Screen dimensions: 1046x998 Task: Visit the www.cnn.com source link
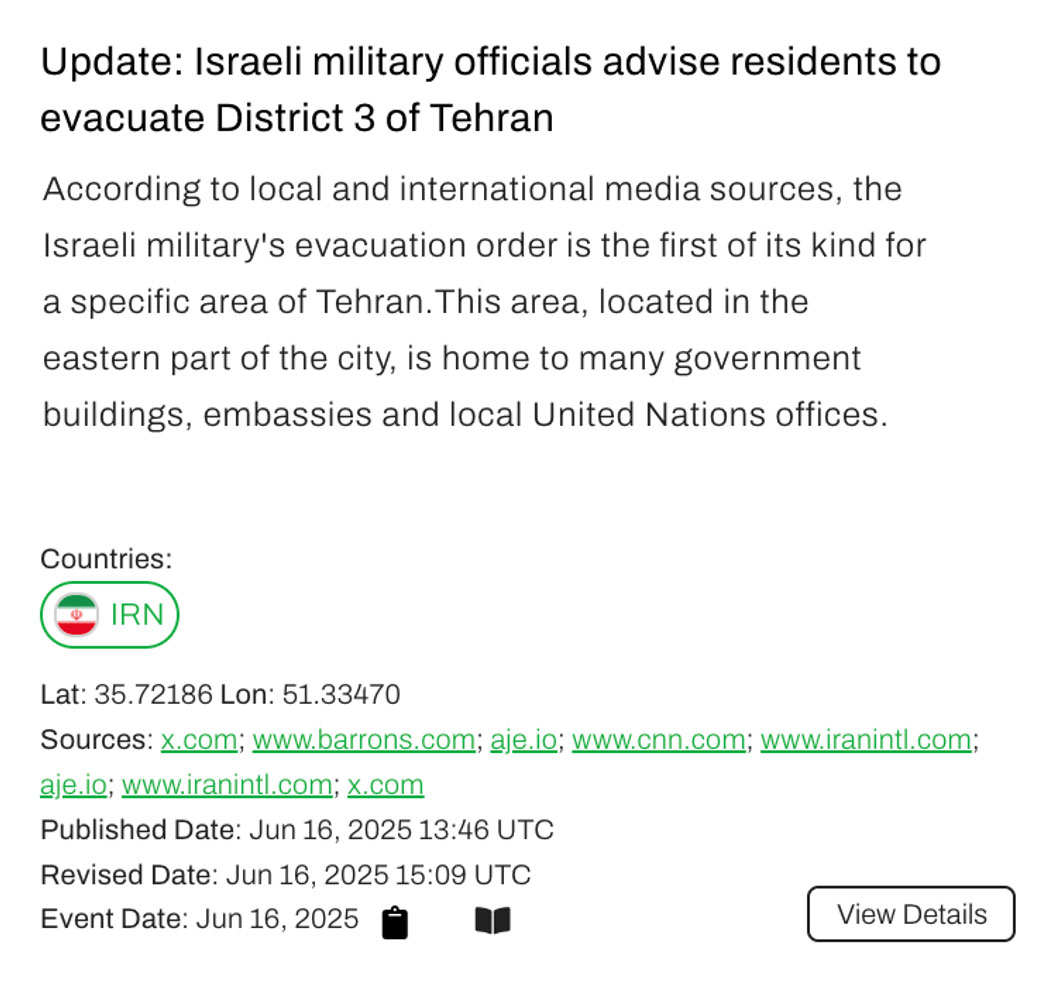point(658,740)
